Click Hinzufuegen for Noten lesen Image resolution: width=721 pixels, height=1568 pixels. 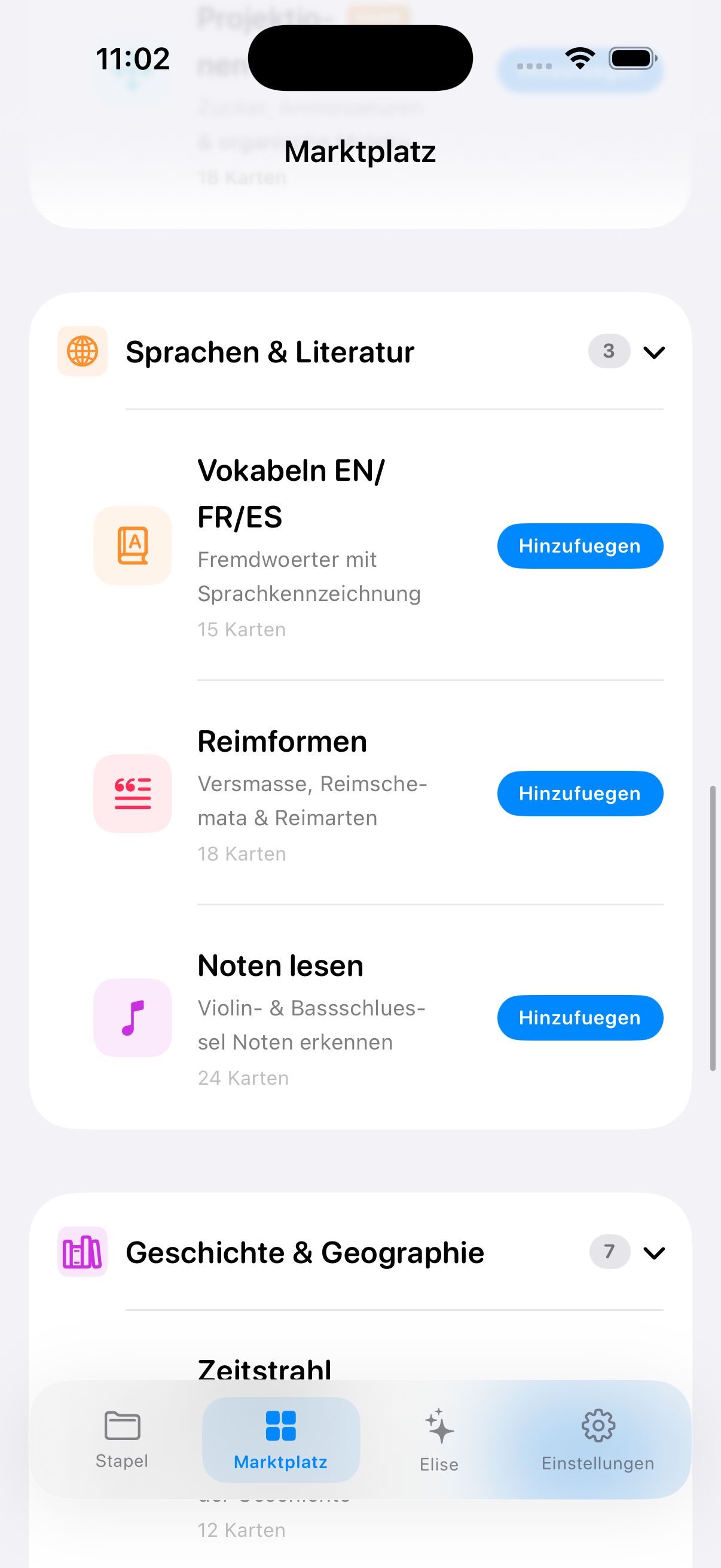[x=579, y=1017]
